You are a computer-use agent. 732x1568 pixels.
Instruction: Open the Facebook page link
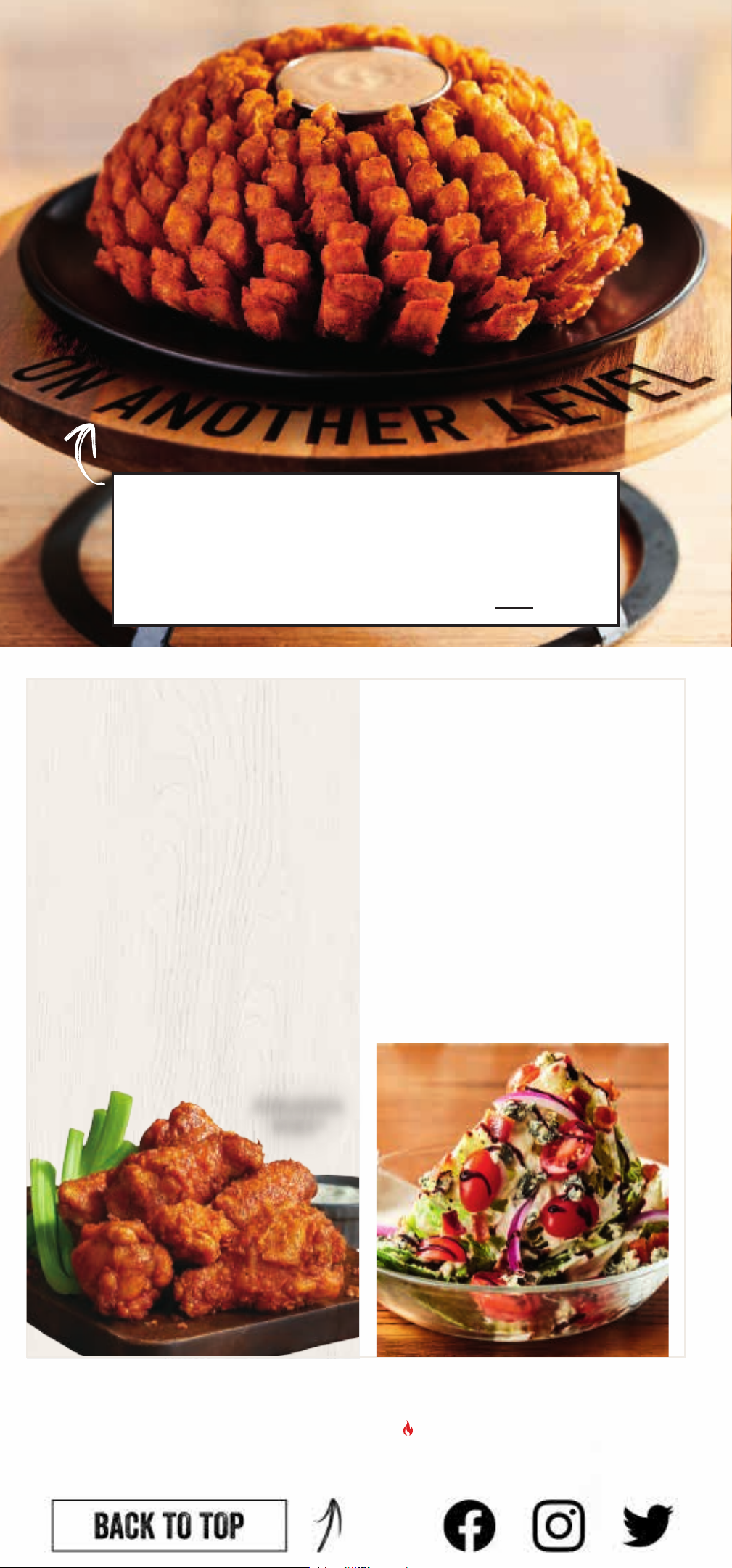coord(469,1524)
